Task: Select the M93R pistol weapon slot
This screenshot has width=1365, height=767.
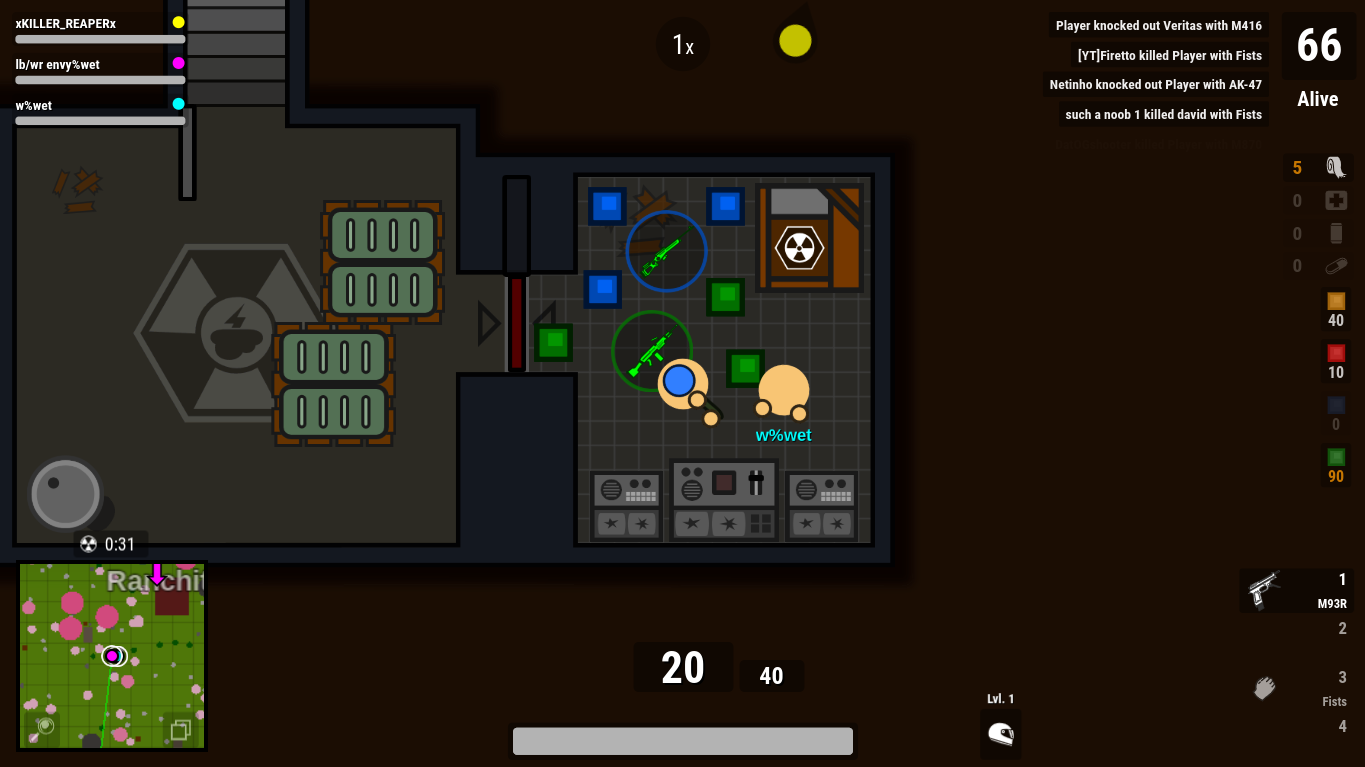Action: 1297,591
